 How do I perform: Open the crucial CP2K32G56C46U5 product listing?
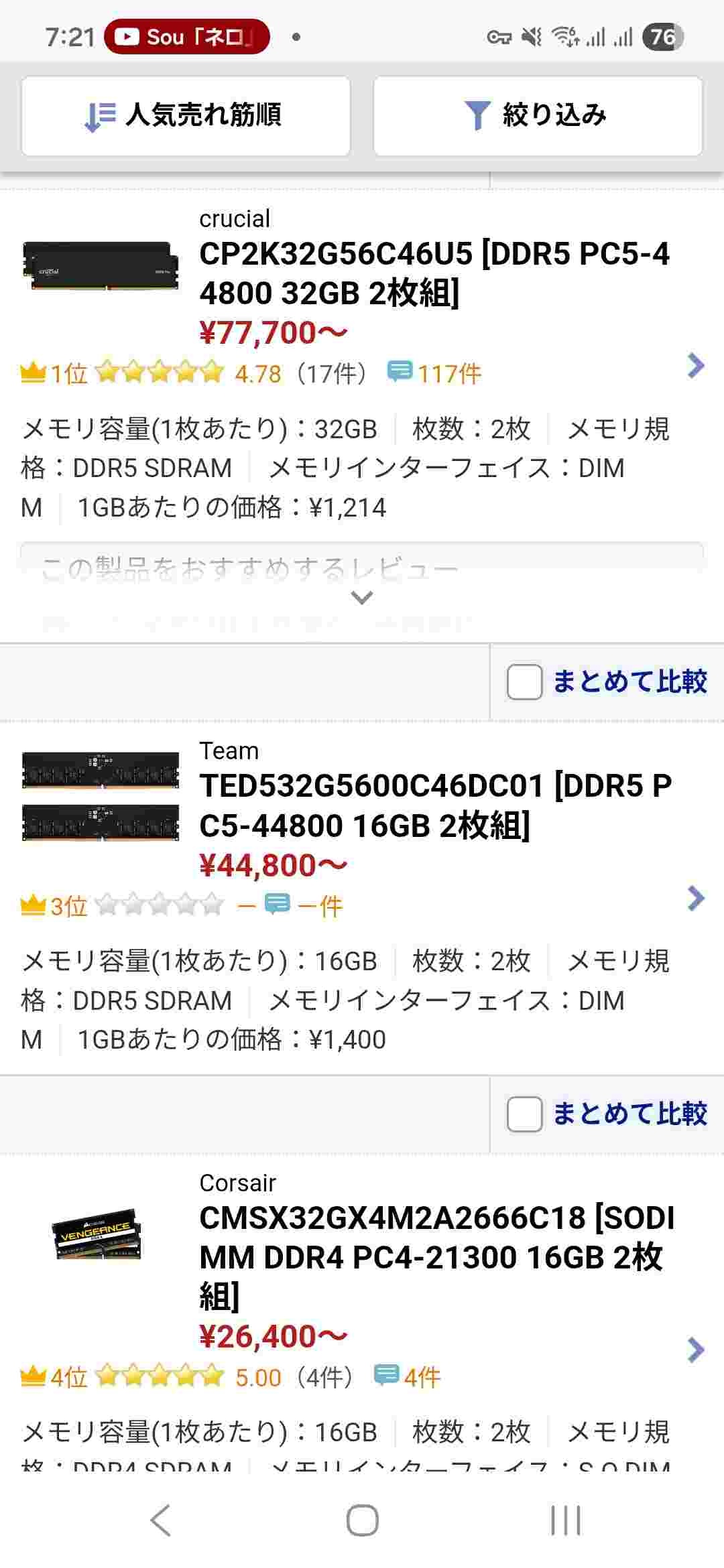pos(434,273)
